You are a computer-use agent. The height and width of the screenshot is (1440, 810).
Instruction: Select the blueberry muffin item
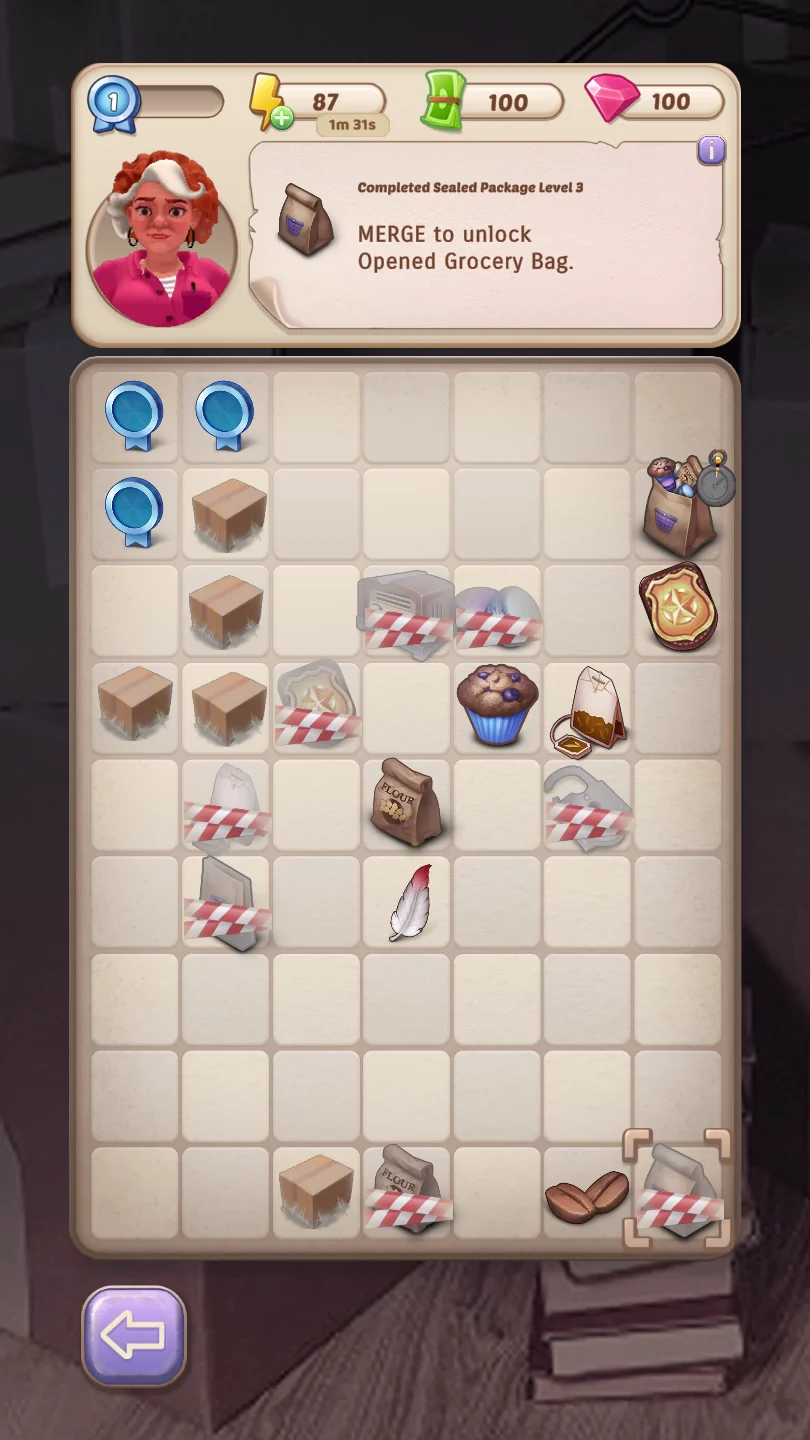[497, 705]
